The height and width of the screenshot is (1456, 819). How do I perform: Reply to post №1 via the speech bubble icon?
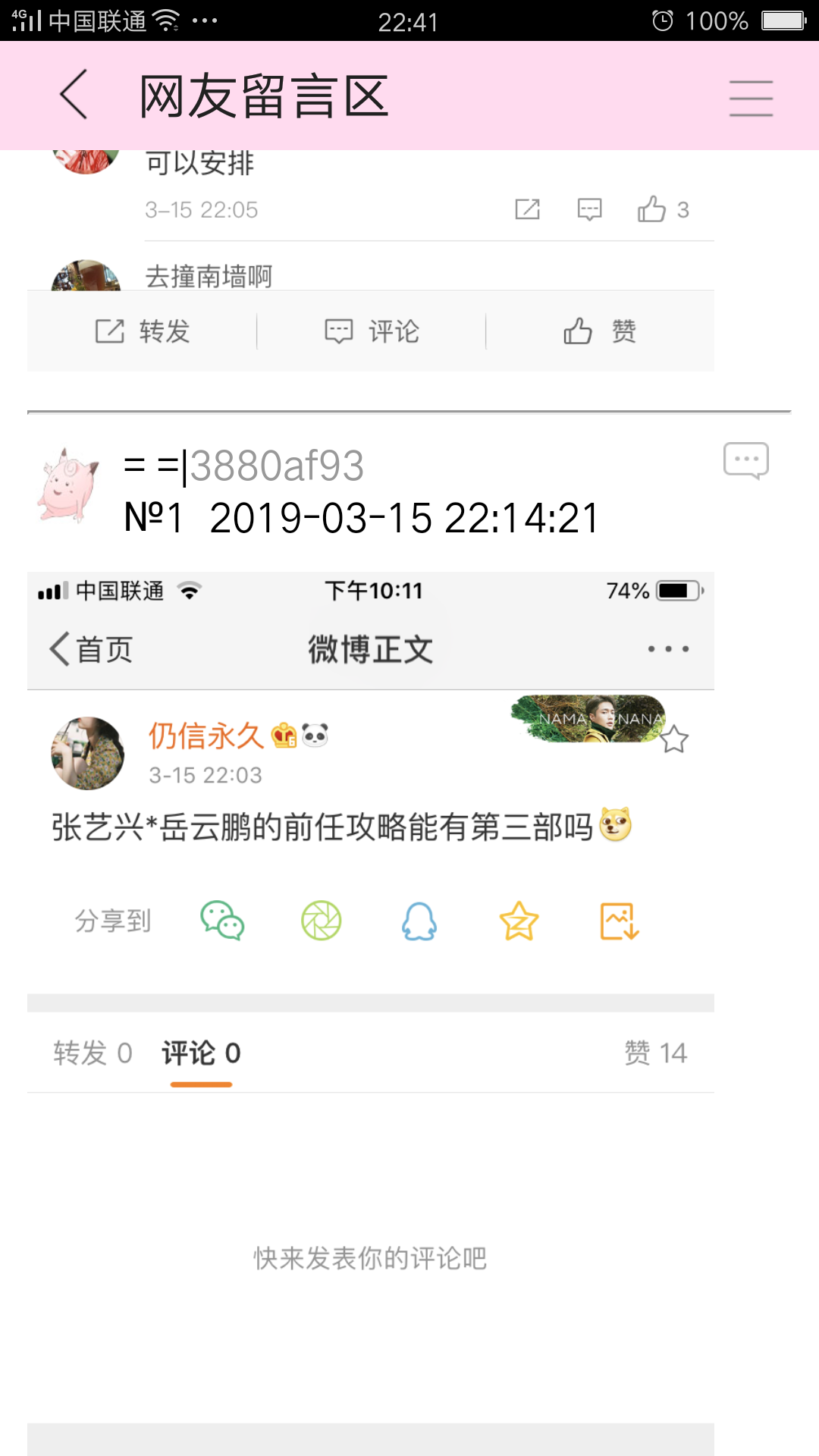745,460
